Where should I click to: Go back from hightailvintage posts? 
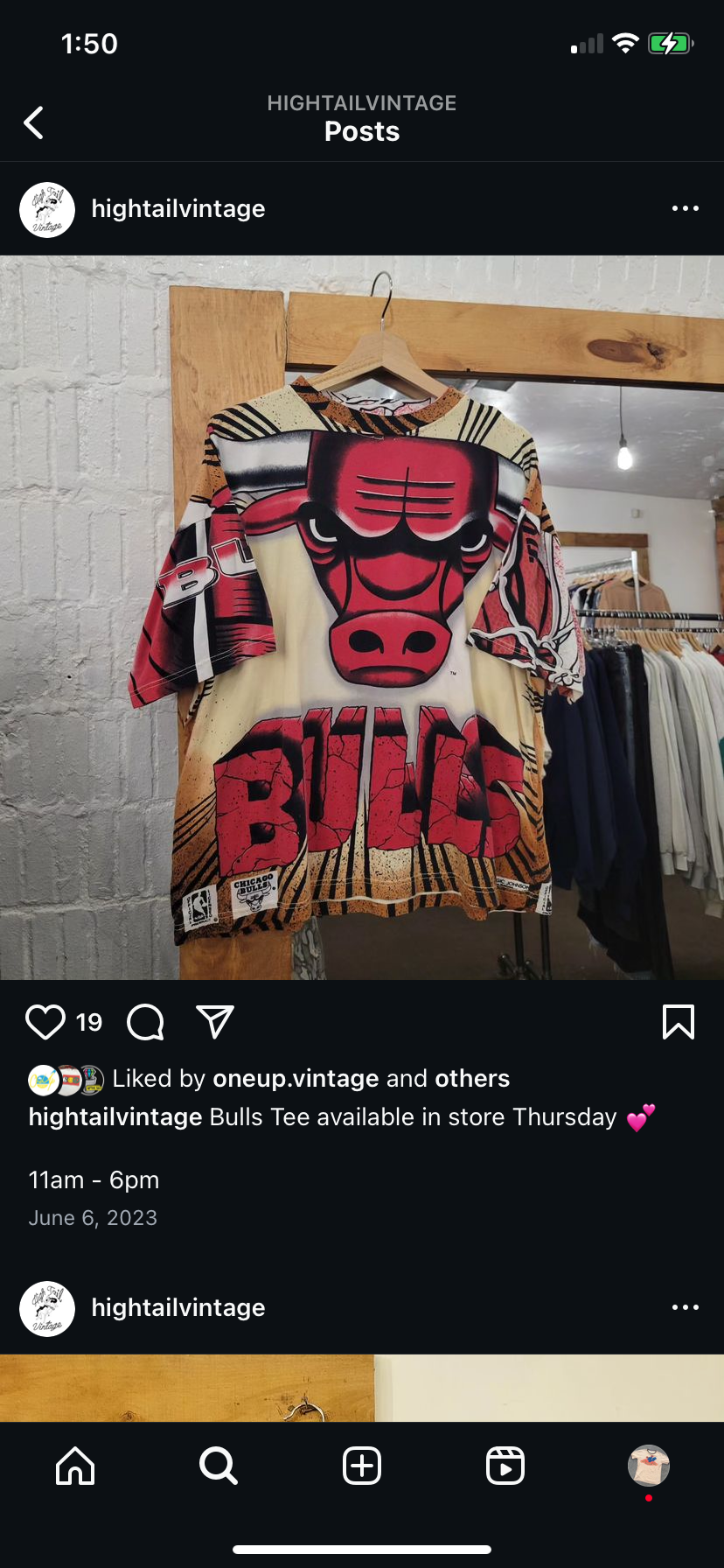[x=34, y=123]
